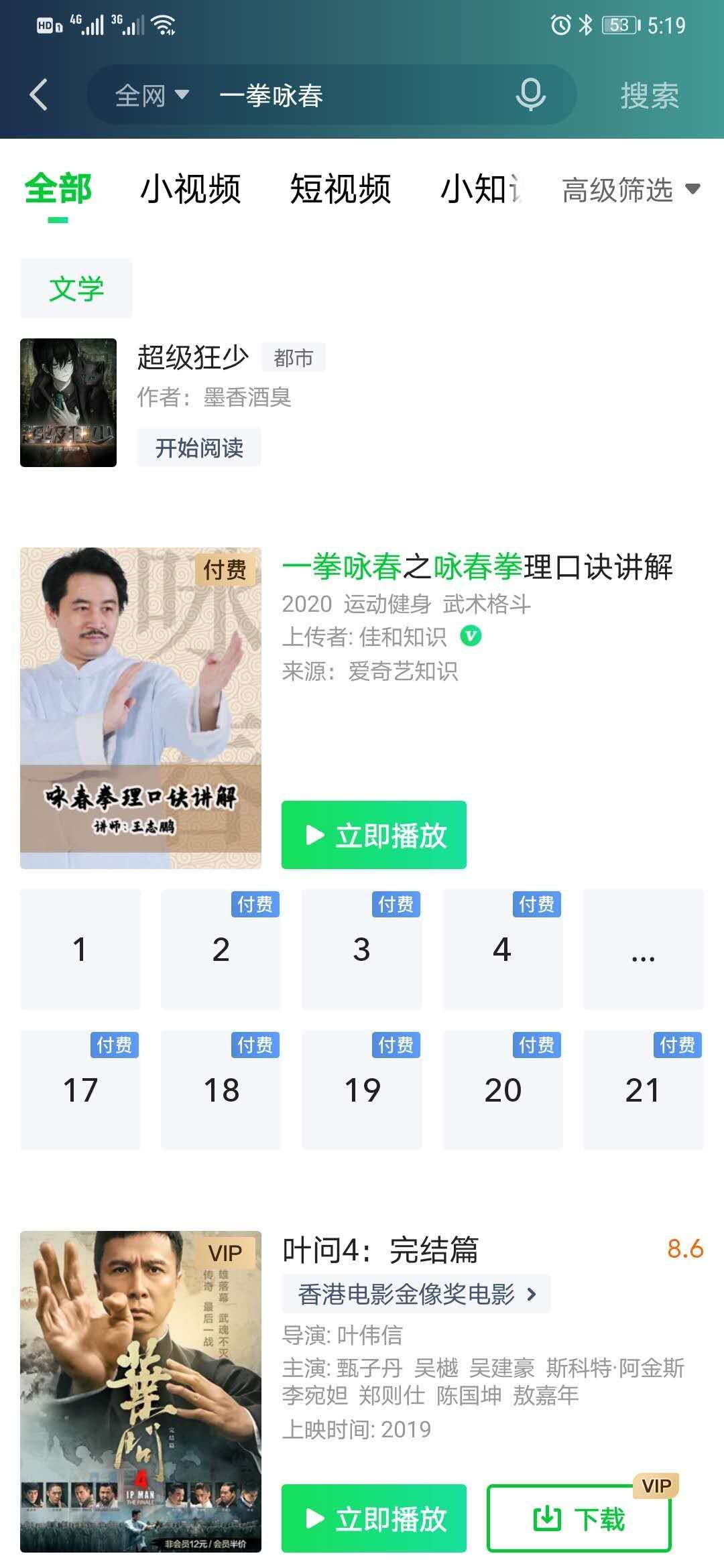Open the 超级狂少 book cover

click(68, 403)
